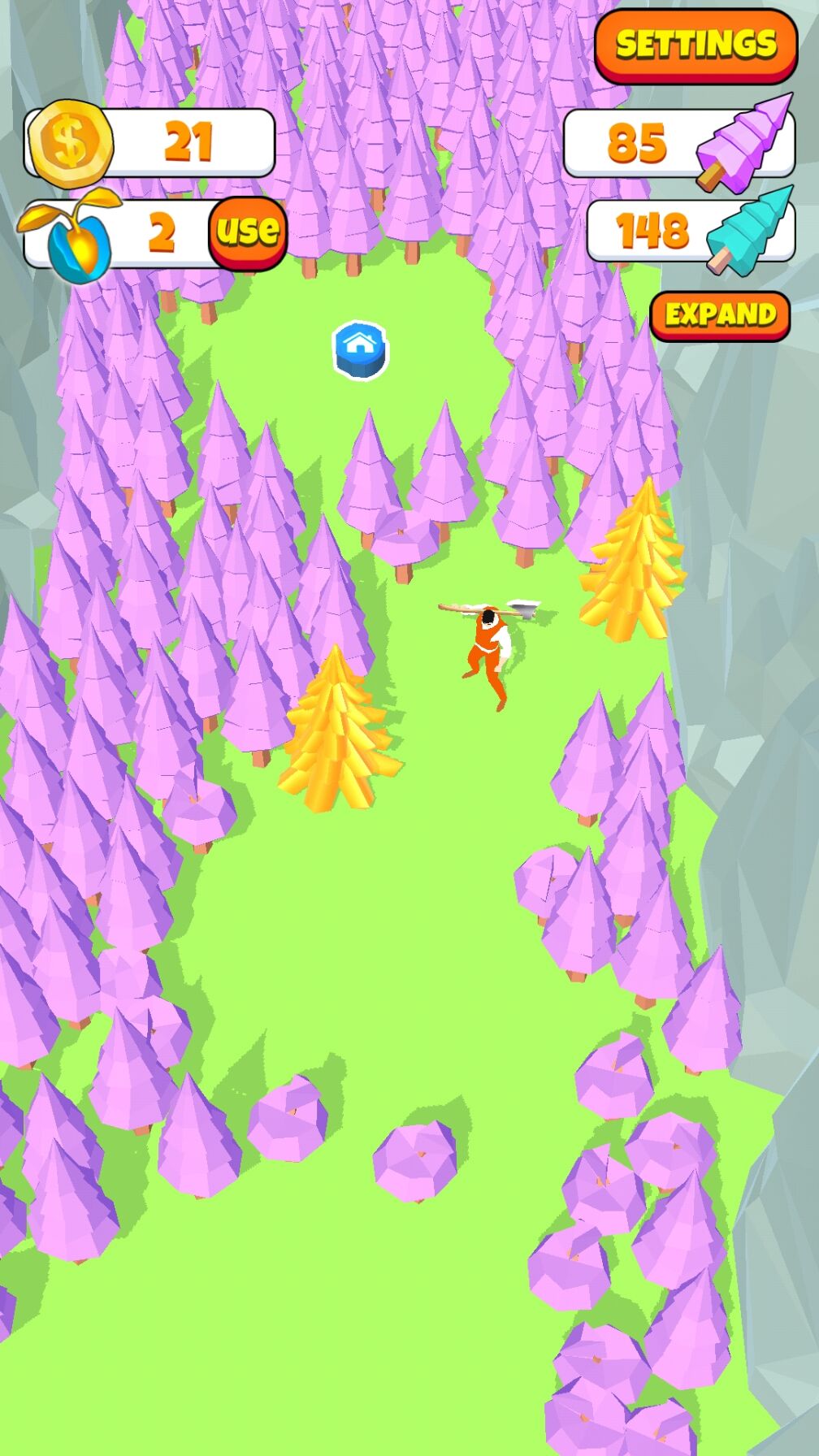Screen dimensions: 819x1456
Task: Tap the Expand button
Action: click(720, 314)
